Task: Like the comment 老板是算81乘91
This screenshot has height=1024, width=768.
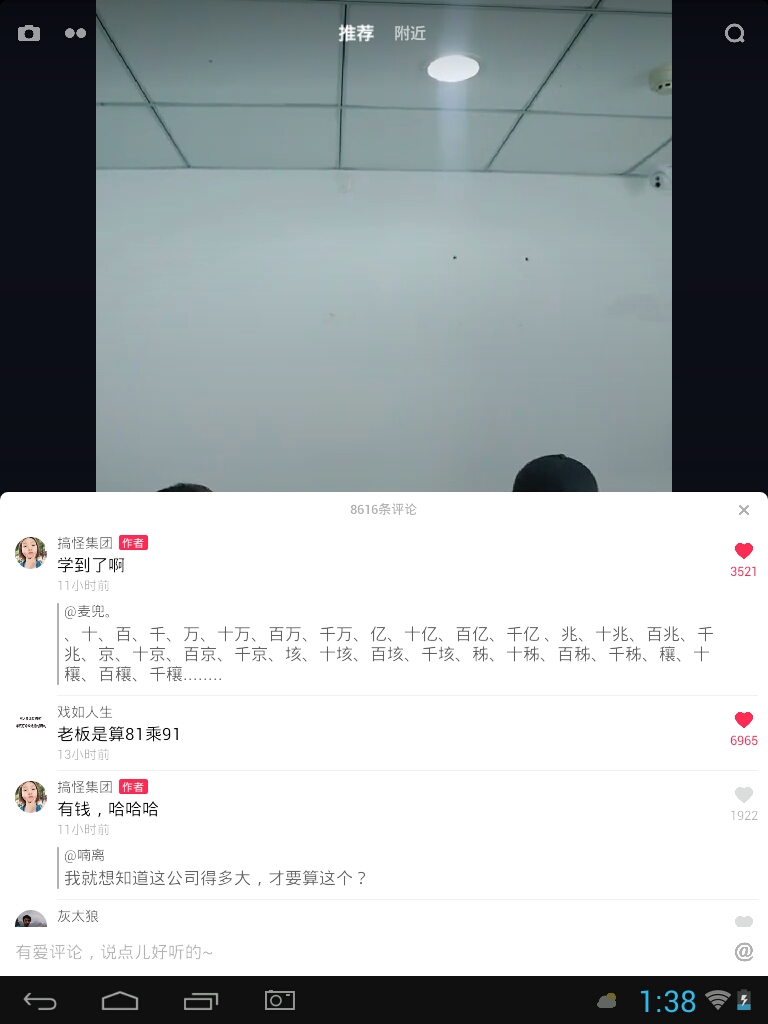Action: tap(743, 721)
